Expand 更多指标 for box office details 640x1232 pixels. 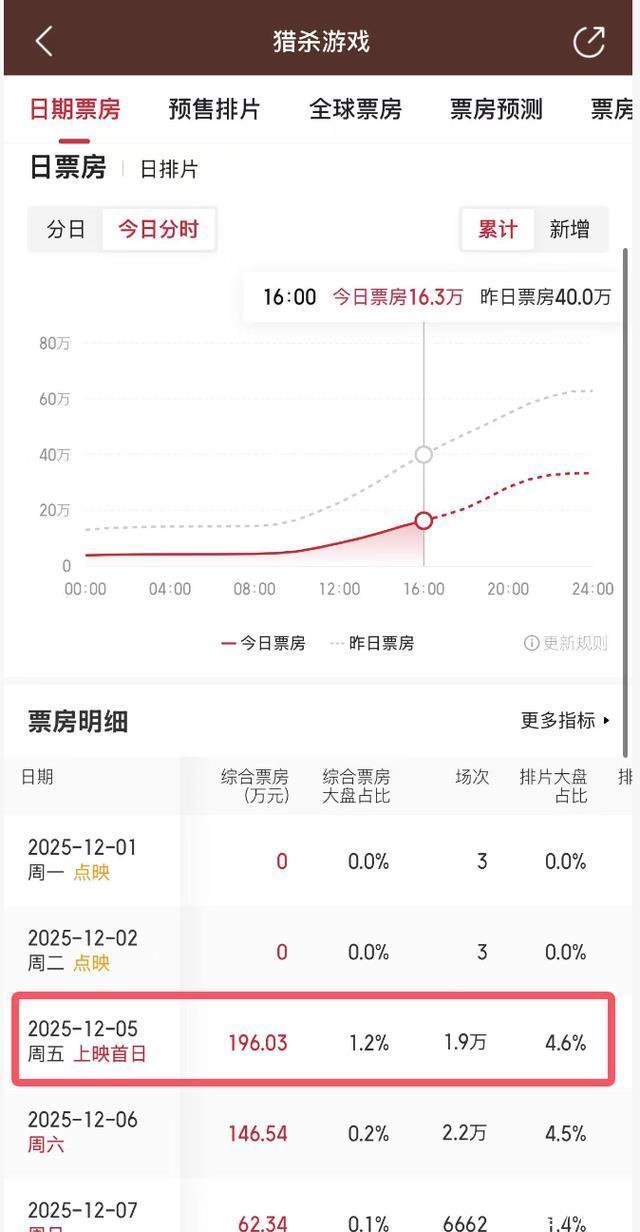(565, 720)
